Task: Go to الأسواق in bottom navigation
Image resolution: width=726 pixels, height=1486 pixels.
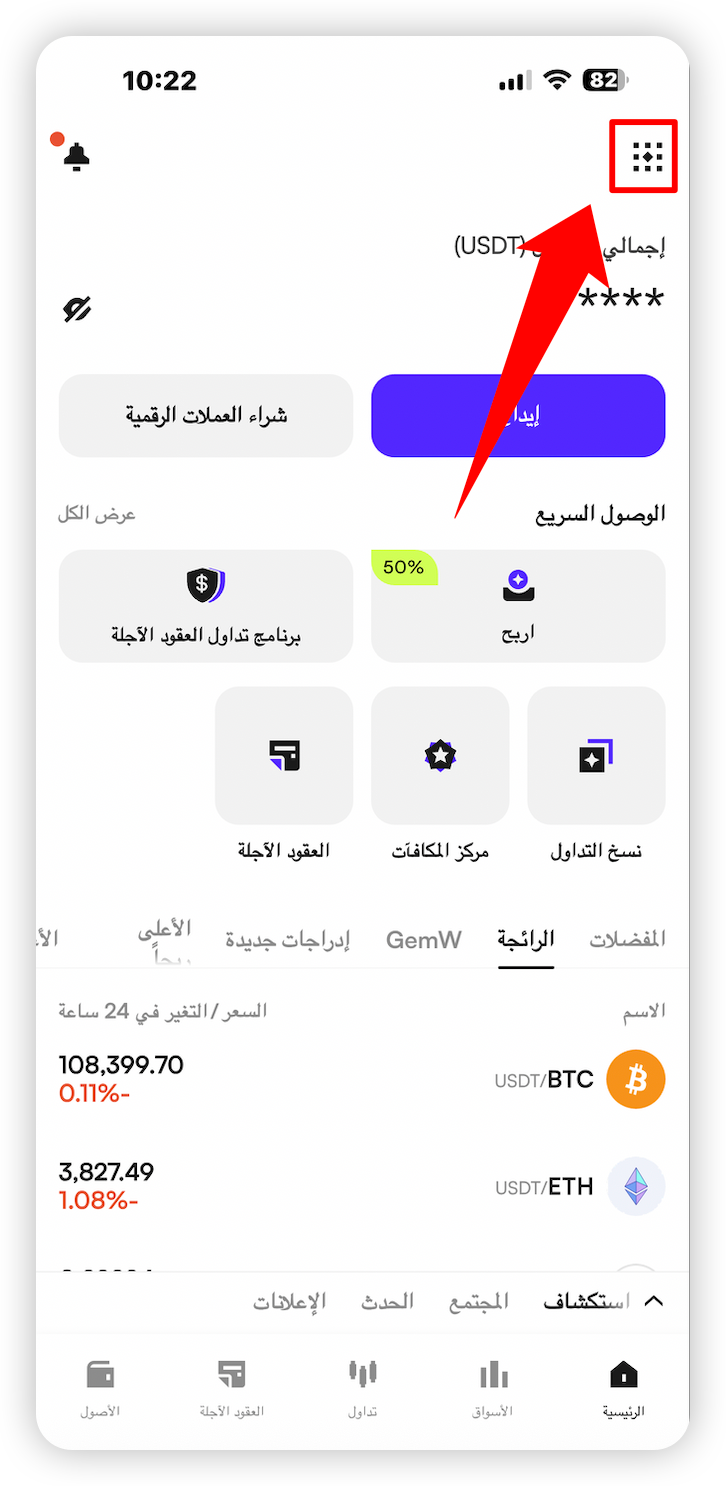Action: pos(493,1388)
